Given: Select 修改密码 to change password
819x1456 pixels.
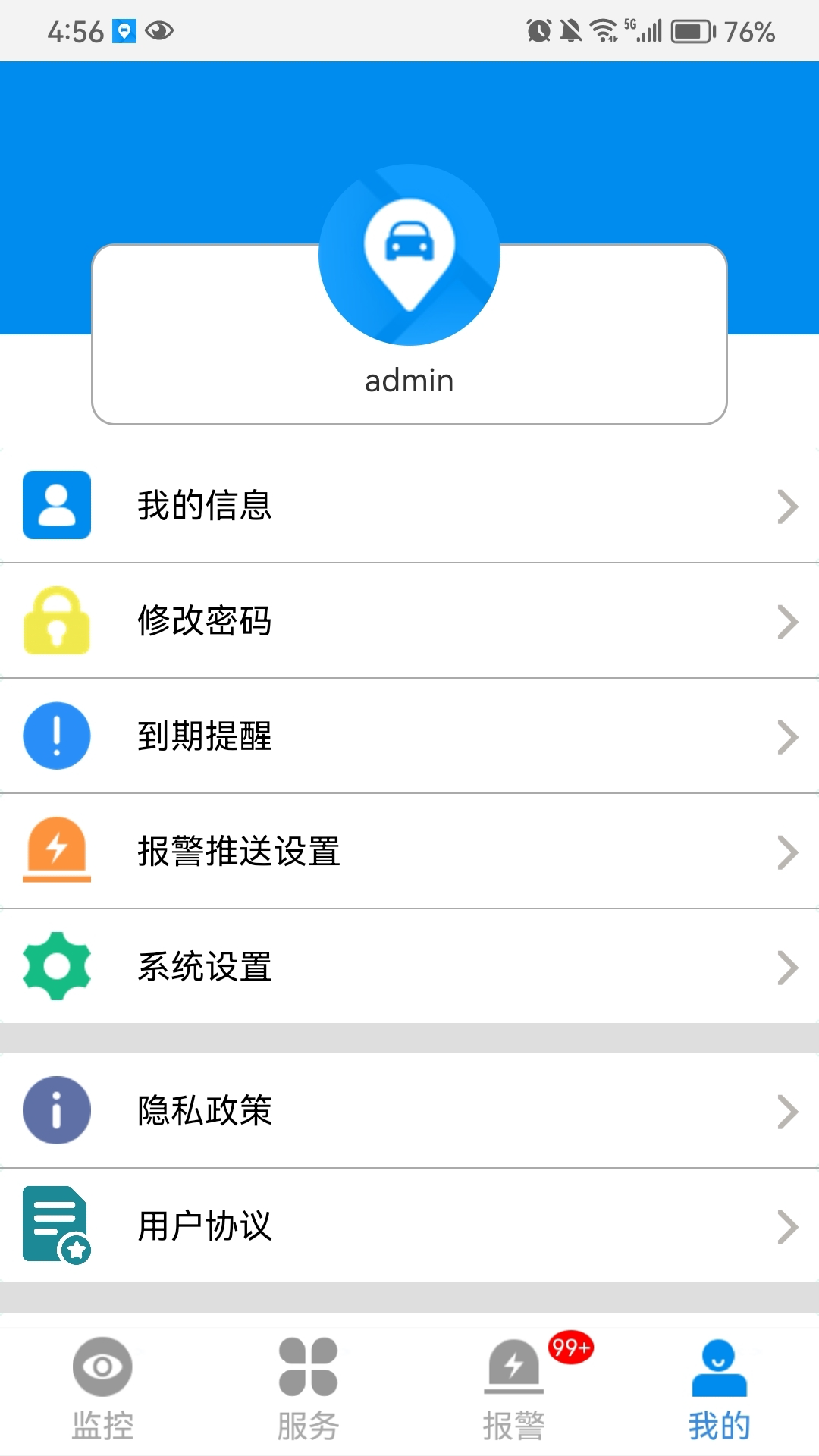Looking at the screenshot, I should pos(409,620).
